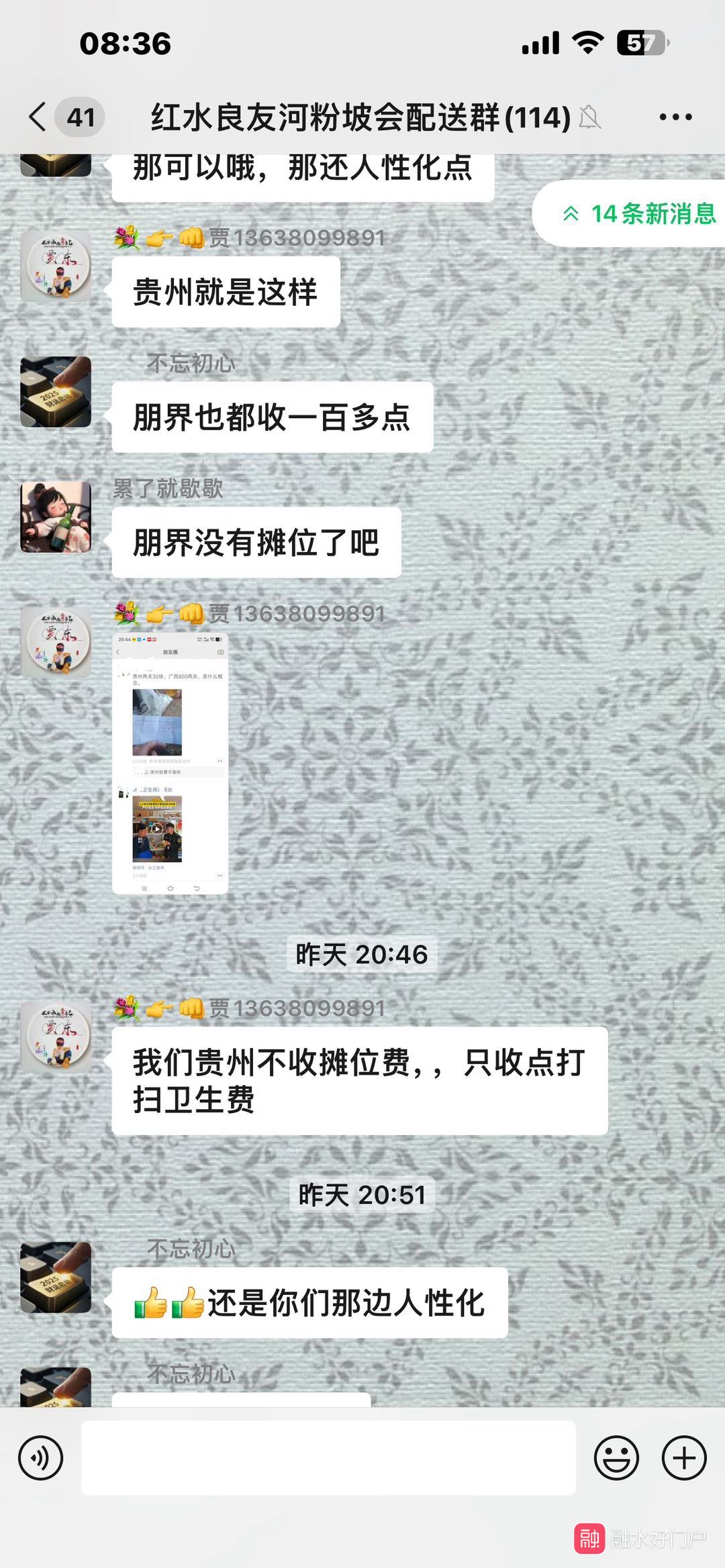Tap the message text field
This screenshot has height=1568, width=725.
(328, 1457)
